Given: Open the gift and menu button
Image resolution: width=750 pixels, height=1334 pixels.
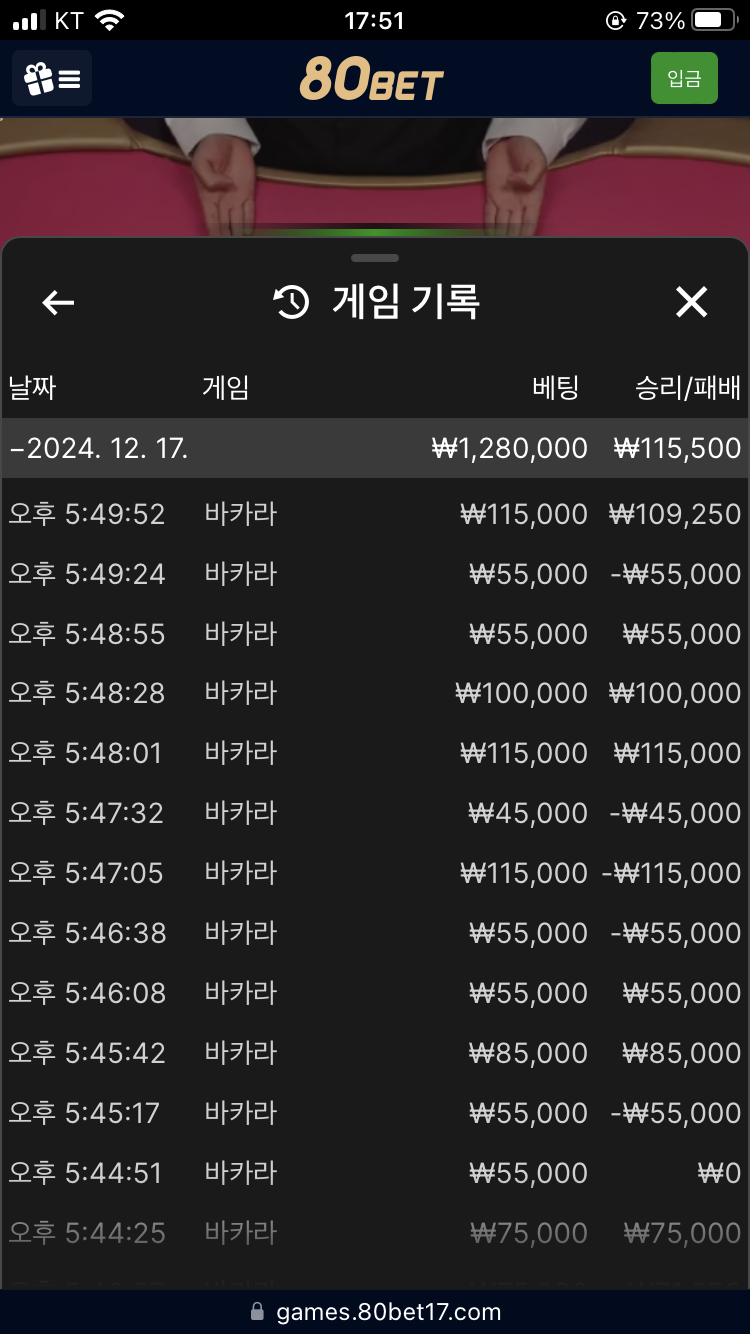Looking at the screenshot, I should tap(52, 78).
